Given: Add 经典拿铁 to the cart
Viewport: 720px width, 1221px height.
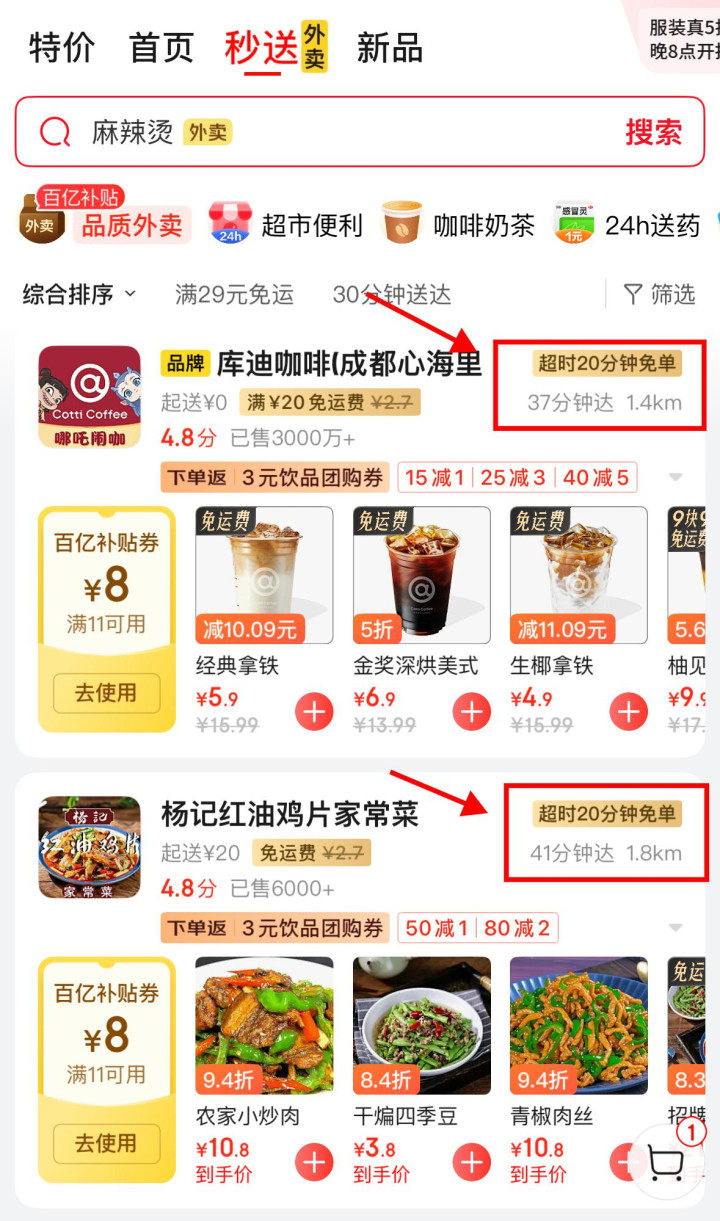Looking at the screenshot, I should (314, 712).
